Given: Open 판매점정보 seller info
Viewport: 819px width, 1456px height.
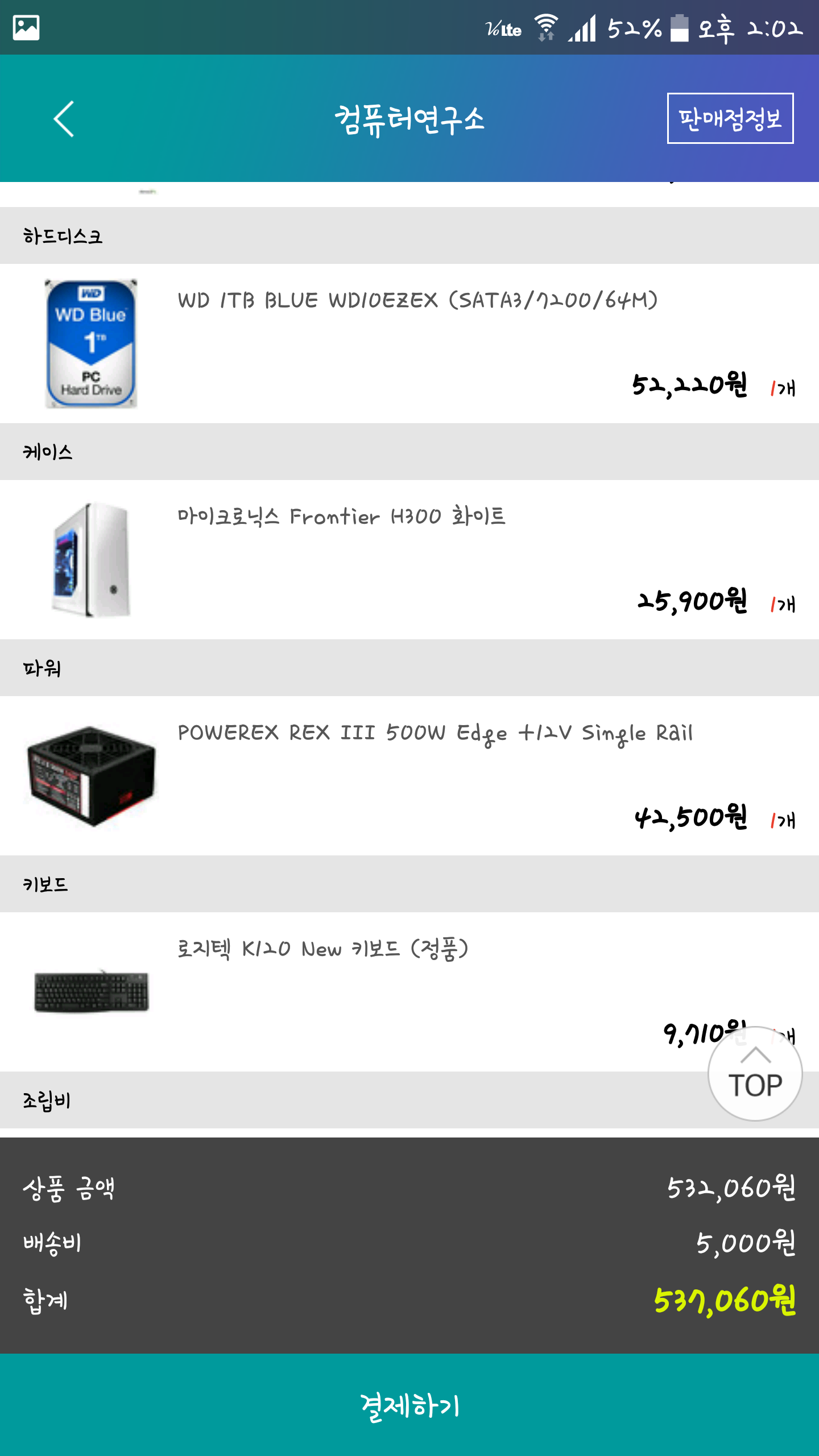Looking at the screenshot, I should point(730,118).
